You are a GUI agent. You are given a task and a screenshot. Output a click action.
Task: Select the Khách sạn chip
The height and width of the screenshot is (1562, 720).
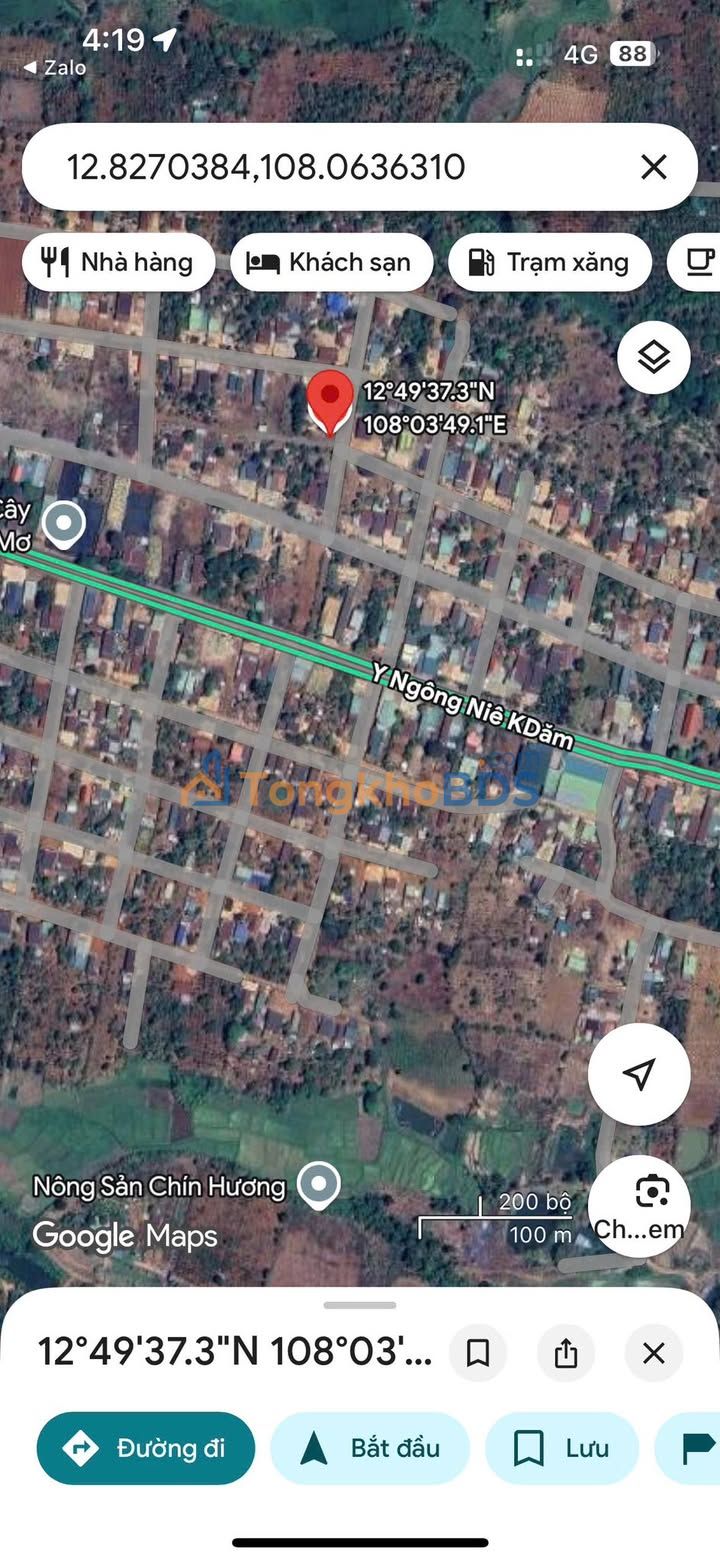(331, 262)
